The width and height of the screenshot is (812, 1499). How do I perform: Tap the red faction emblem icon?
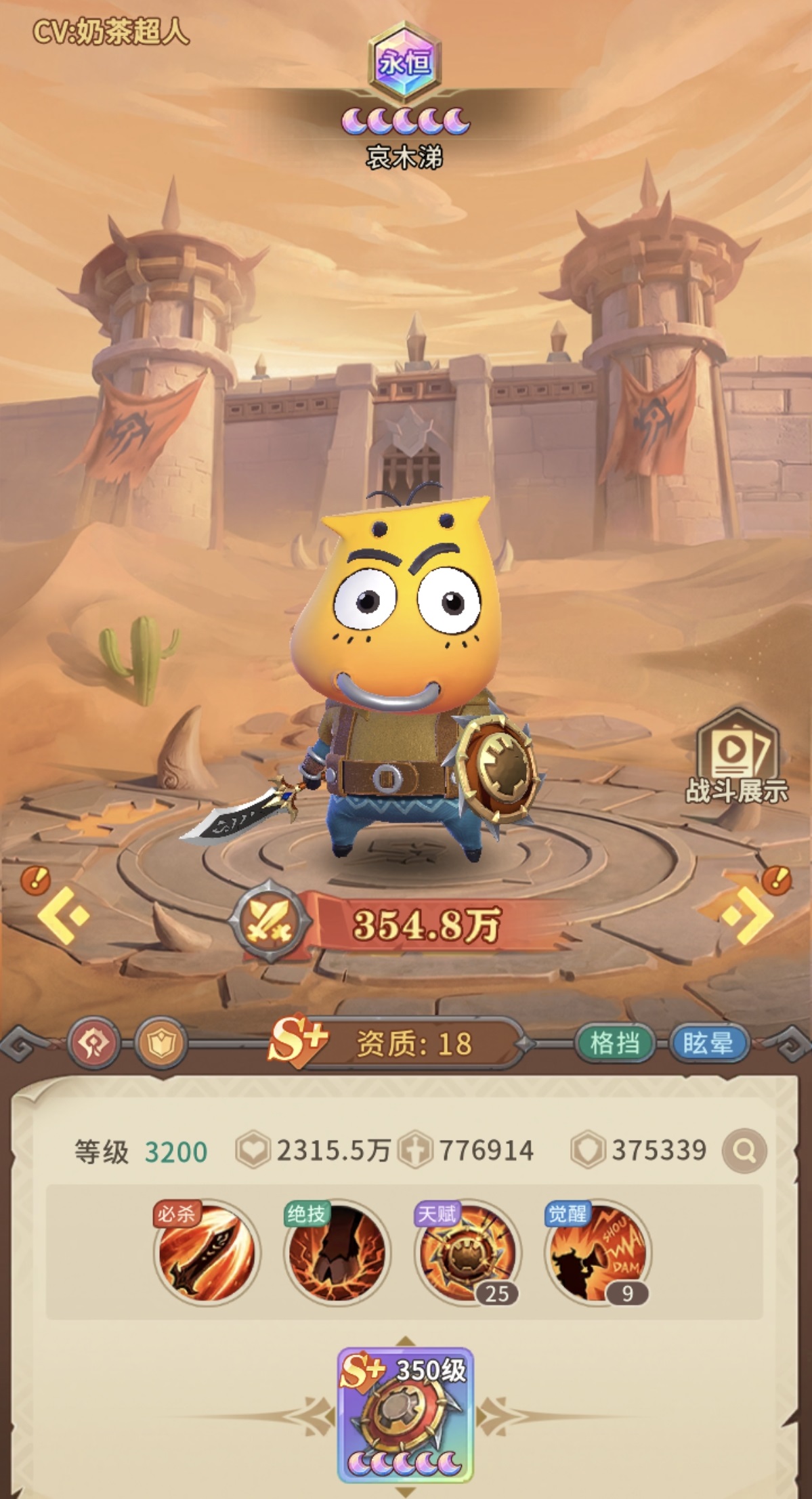tap(93, 1043)
